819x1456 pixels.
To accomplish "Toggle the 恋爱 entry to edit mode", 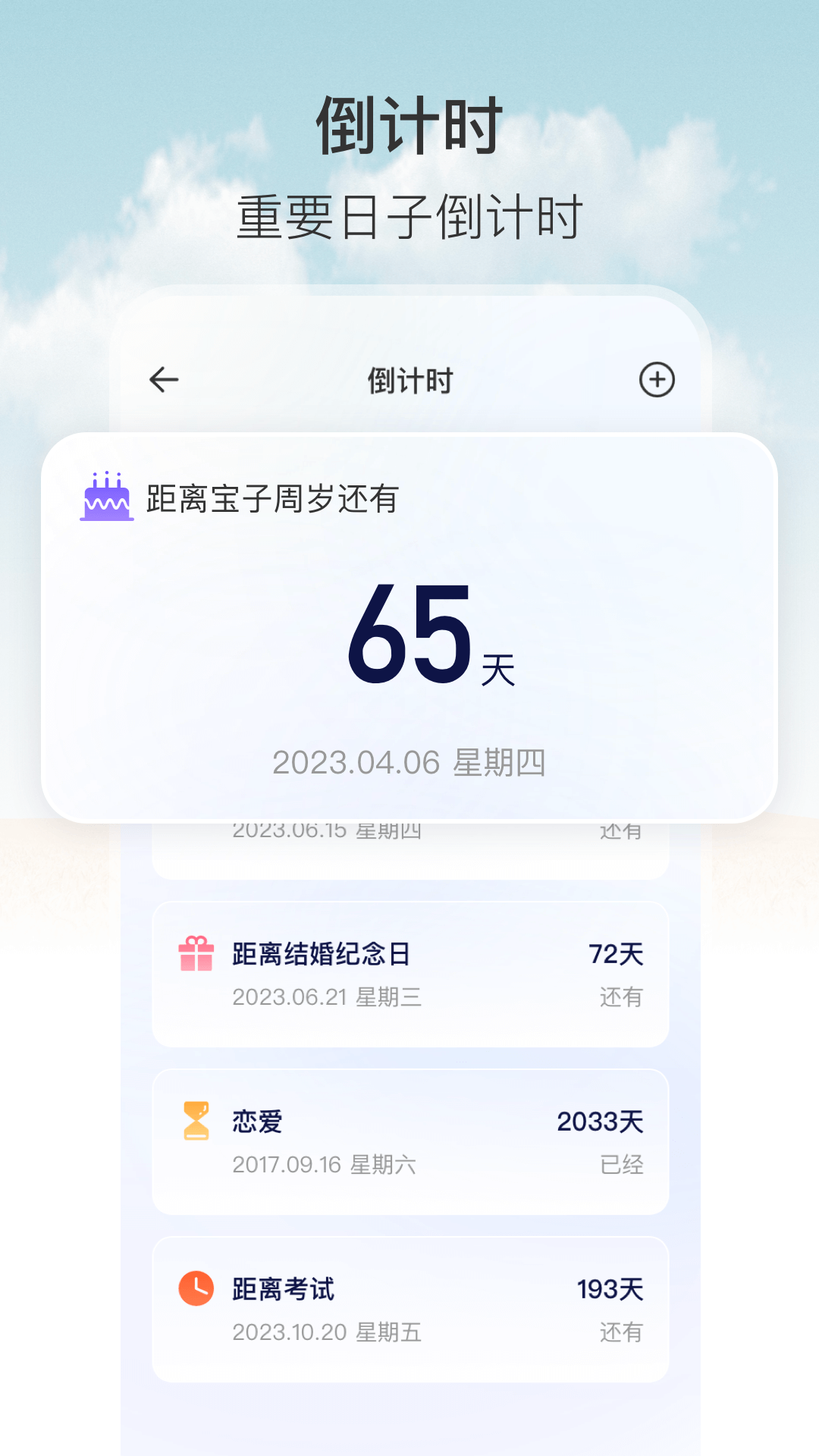I will point(409,1141).
